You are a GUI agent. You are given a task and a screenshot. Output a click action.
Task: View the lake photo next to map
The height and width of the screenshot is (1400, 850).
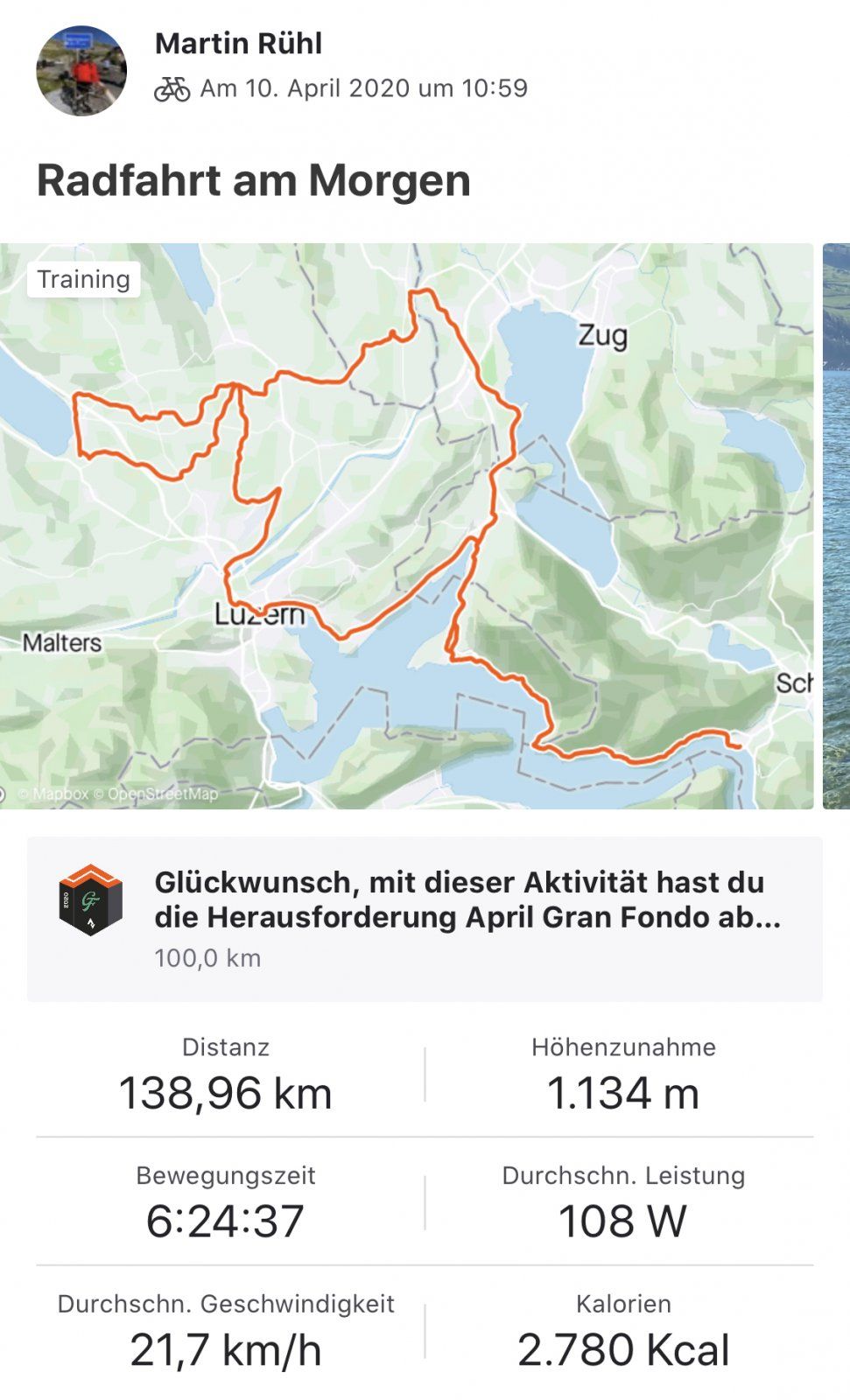[x=836, y=525]
